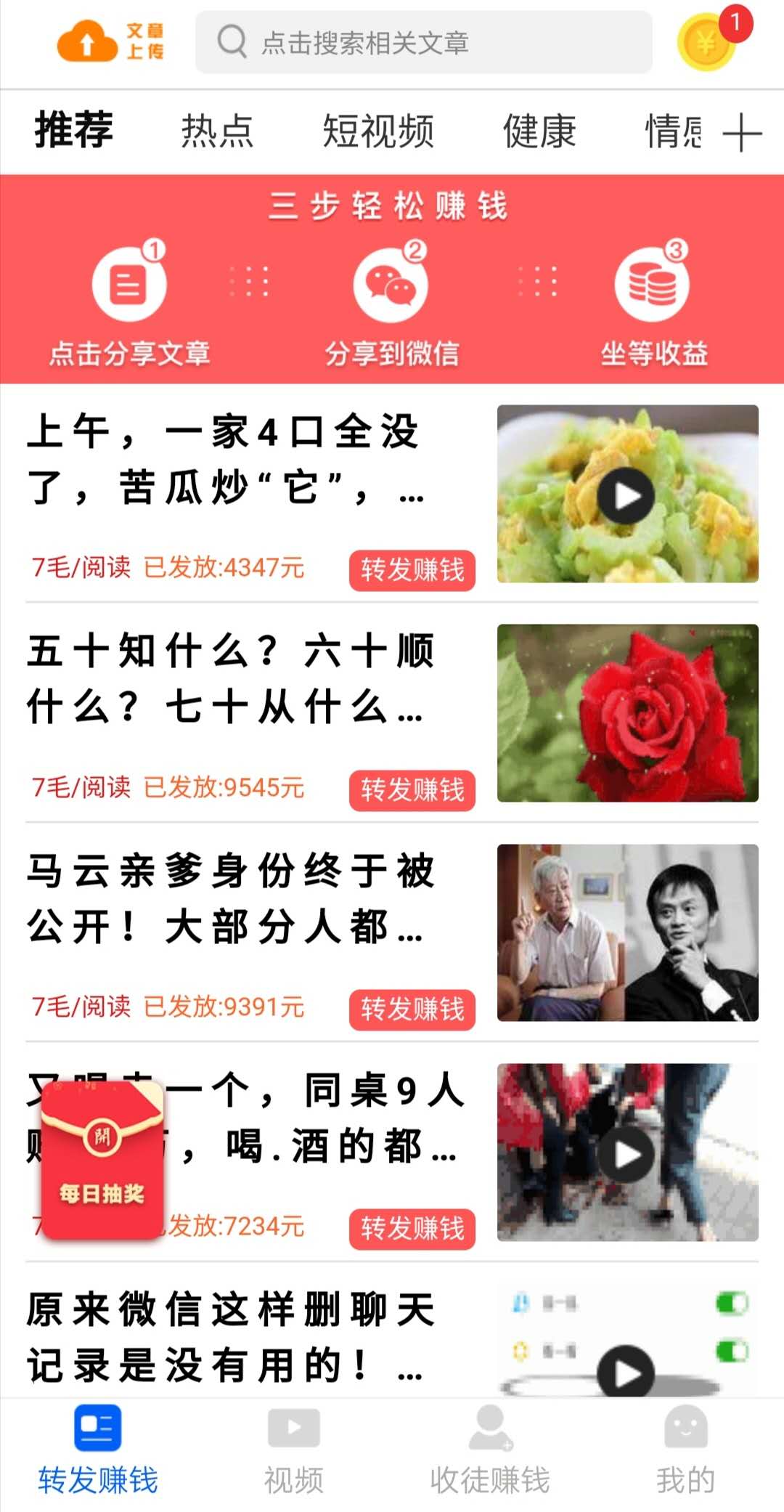Open the 原来微信这样删聊天记录 article
The width and height of the screenshot is (784, 1512).
[x=231, y=1338]
